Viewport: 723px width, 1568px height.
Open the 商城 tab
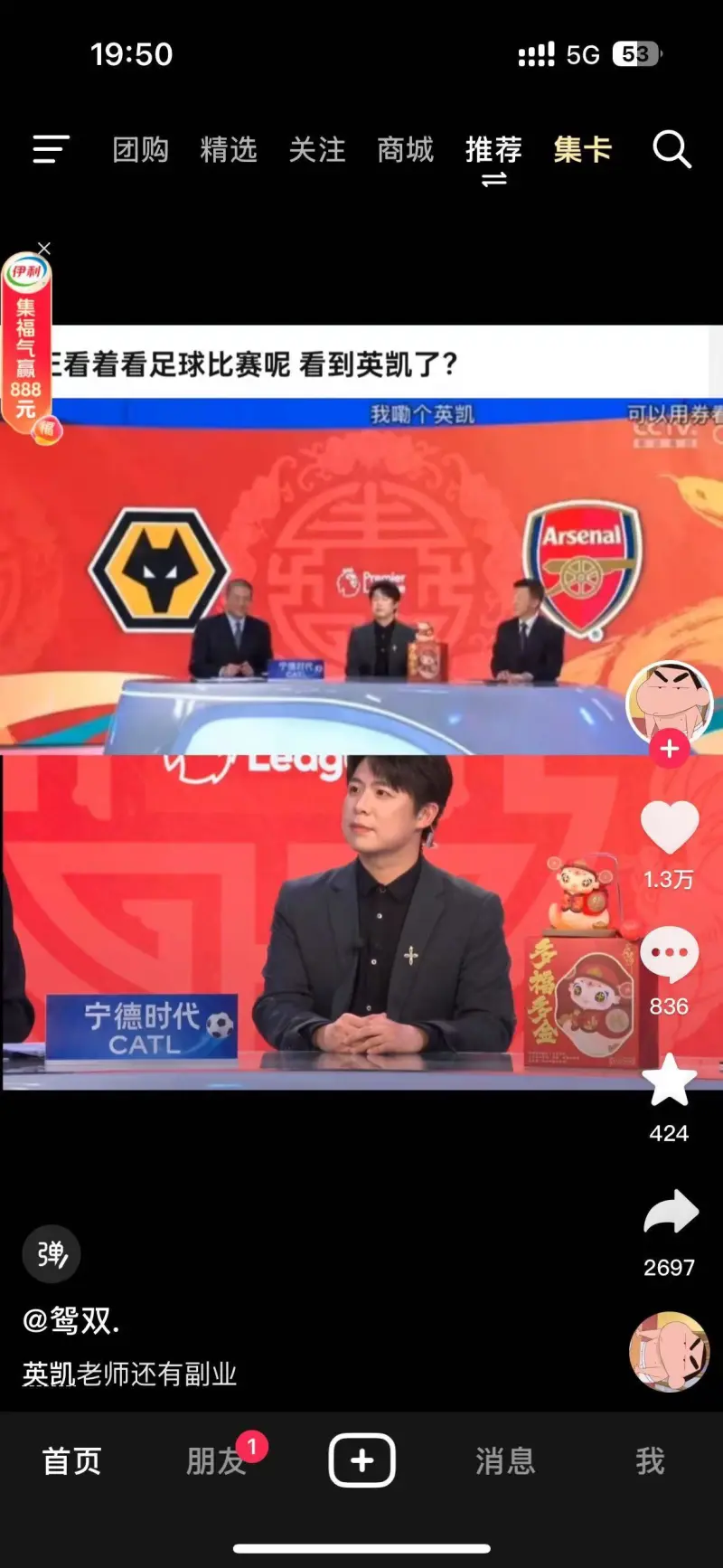click(x=405, y=149)
